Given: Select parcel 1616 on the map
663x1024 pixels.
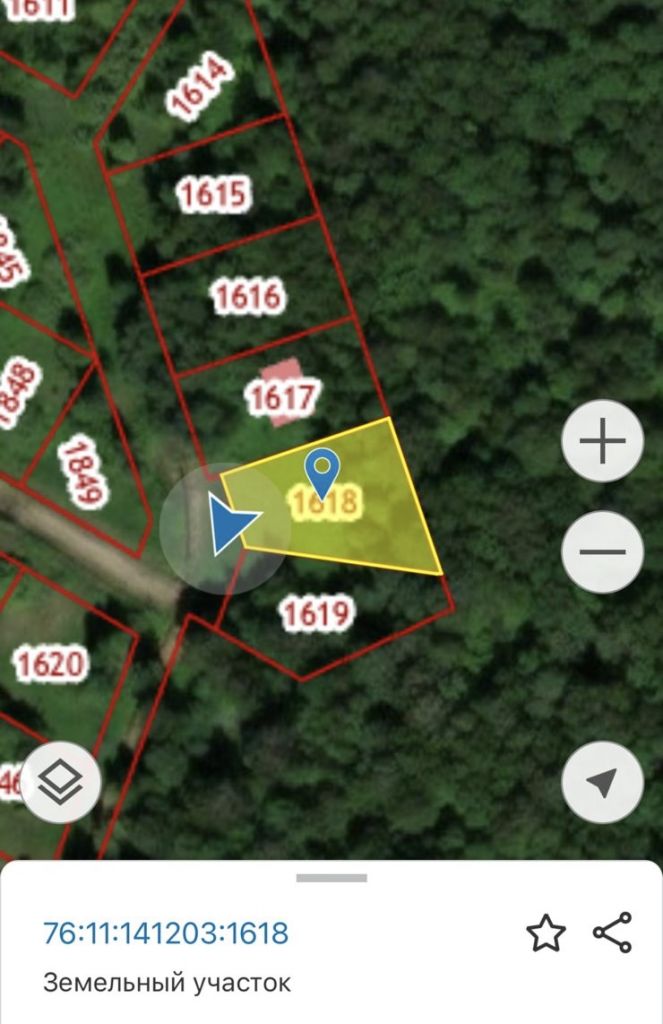Looking at the screenshot, I should point(248,296).
